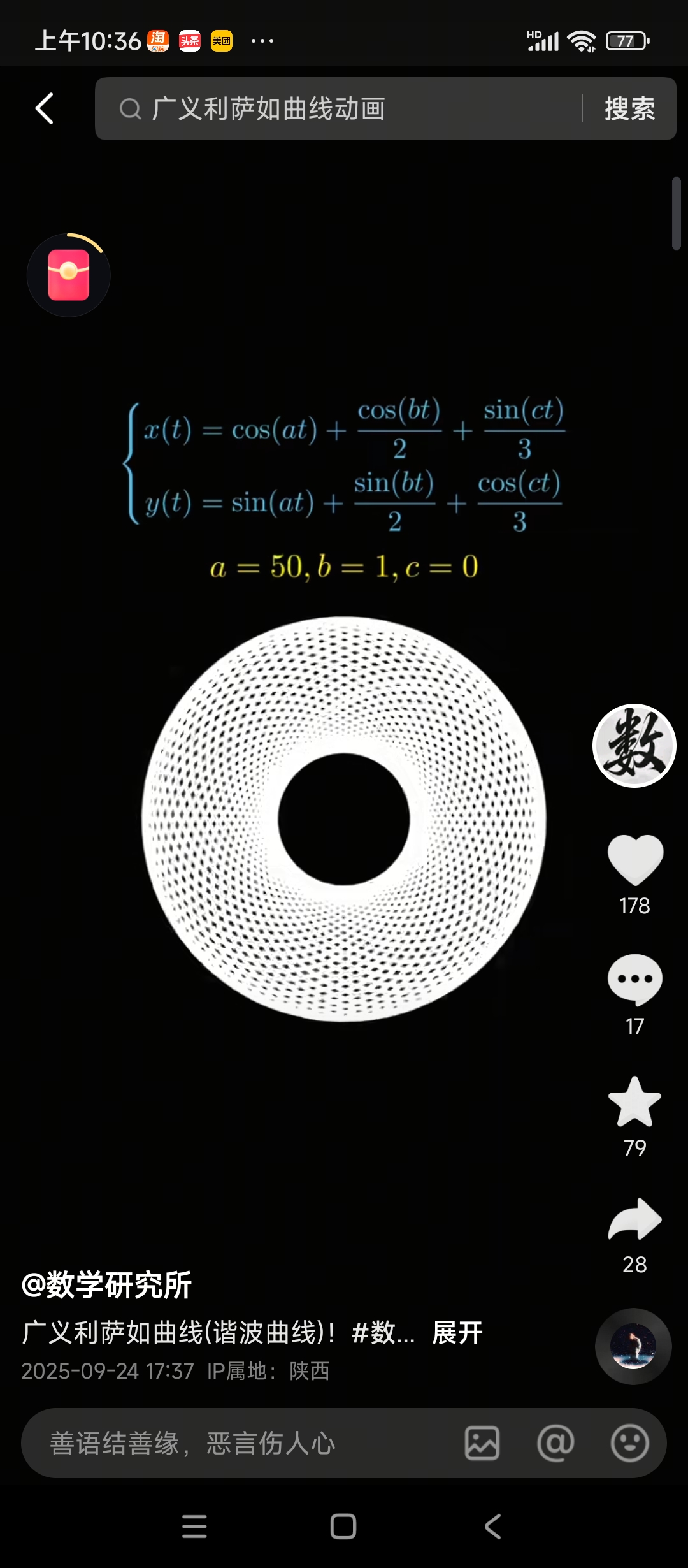688x1568 pixels.
Task: Expand the caption with 展开
Action: coord(457,1333)
